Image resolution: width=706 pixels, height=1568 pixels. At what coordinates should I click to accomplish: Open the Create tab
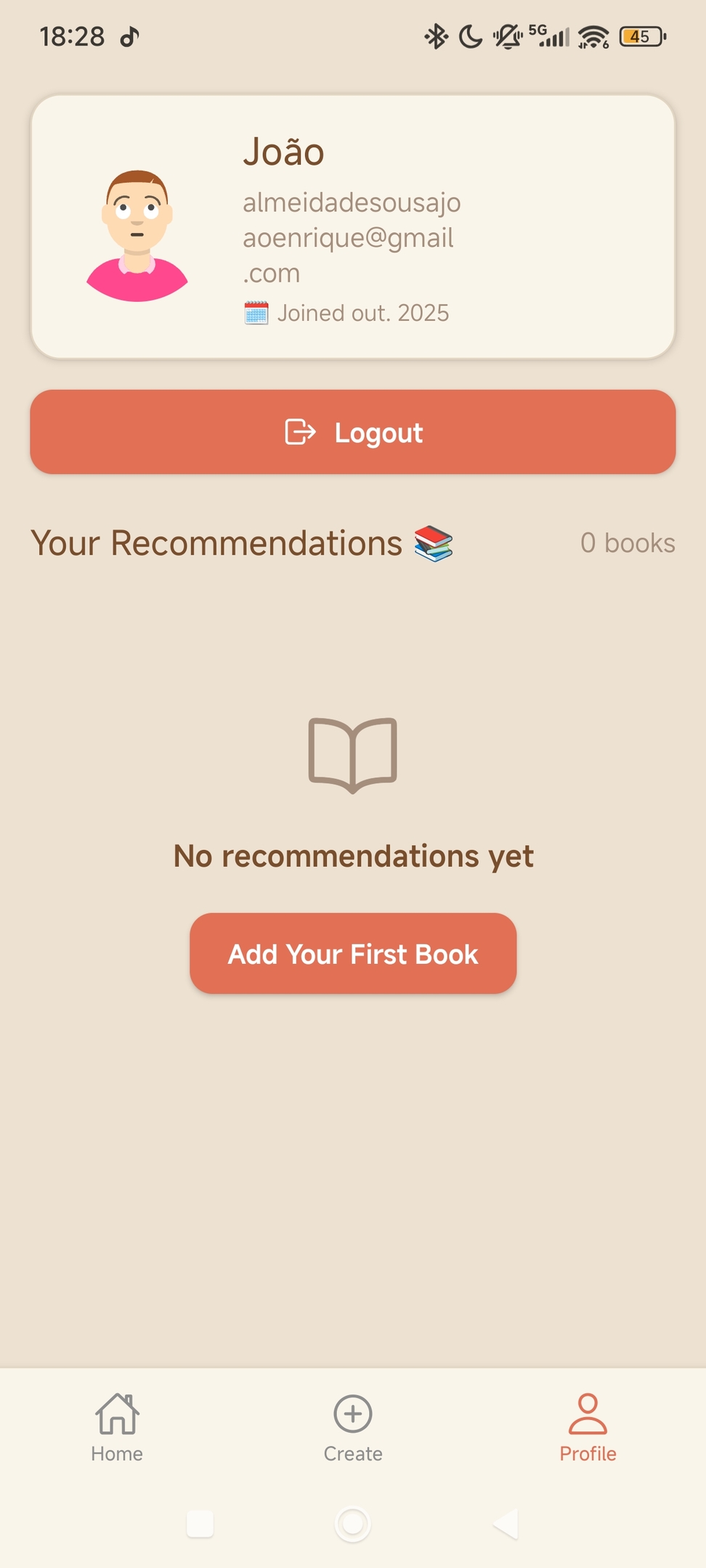tap(353, 1427)
